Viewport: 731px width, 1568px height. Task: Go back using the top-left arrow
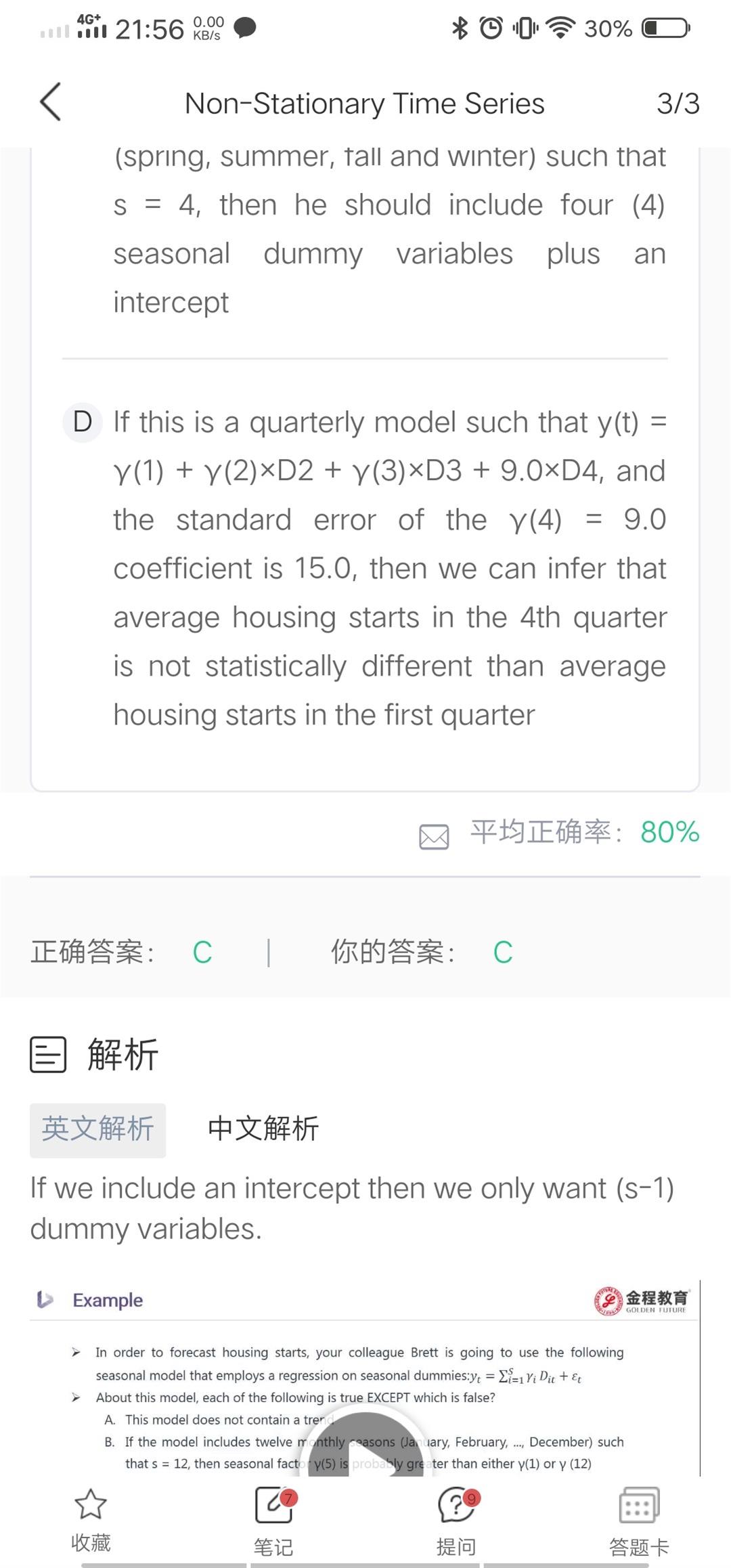tap(50, 103)
